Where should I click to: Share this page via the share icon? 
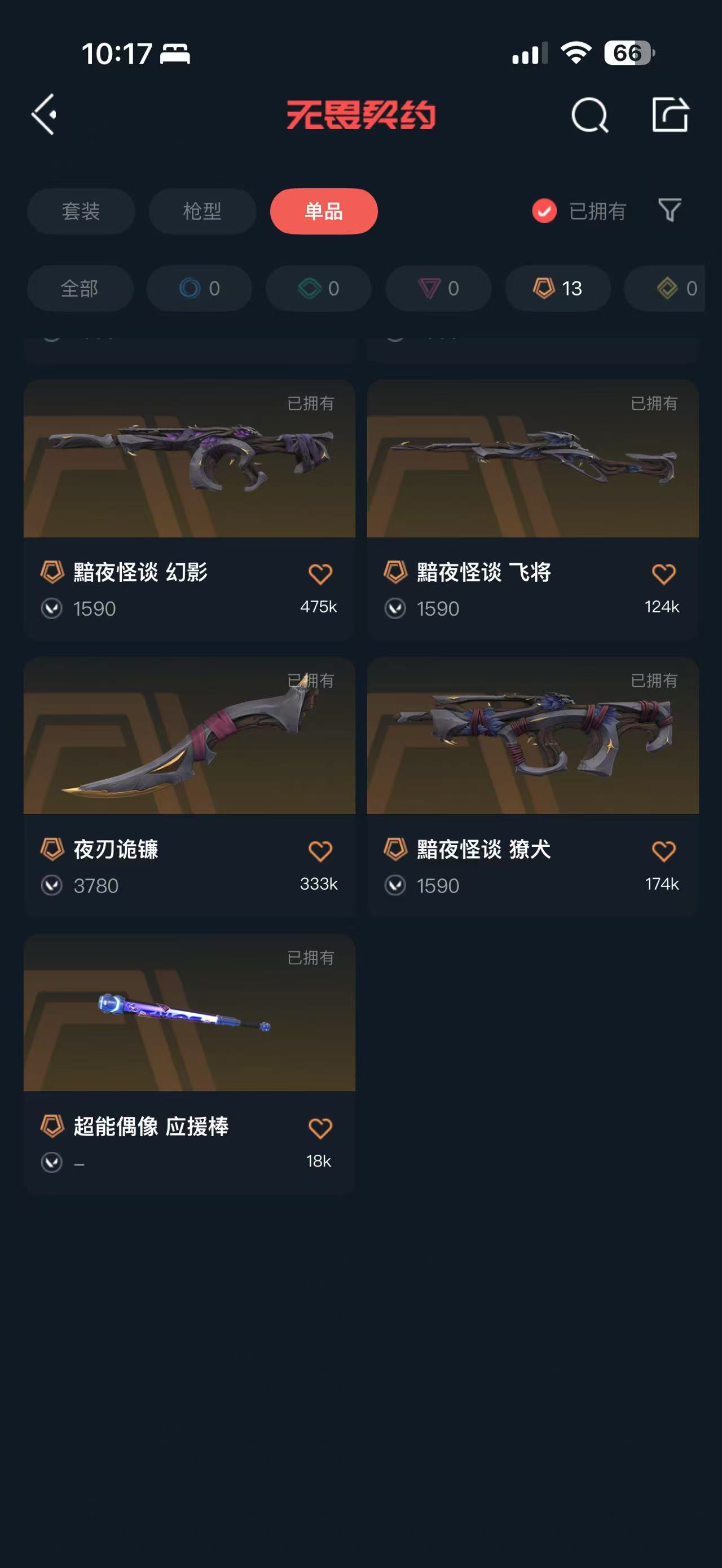tap(670, 114)
